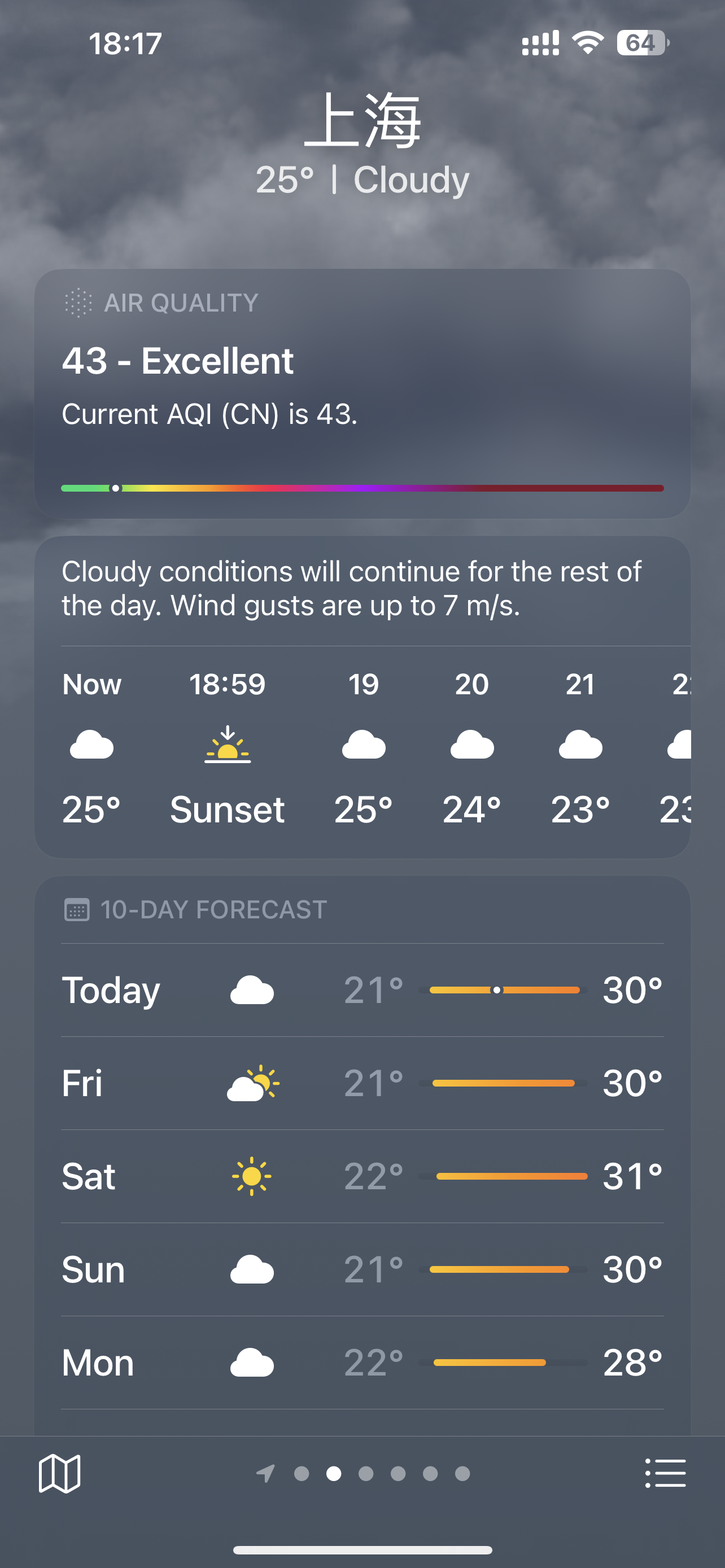View Friday's forecast details
This screenshot has width=725, height=1568.
tap(362, 1083)
